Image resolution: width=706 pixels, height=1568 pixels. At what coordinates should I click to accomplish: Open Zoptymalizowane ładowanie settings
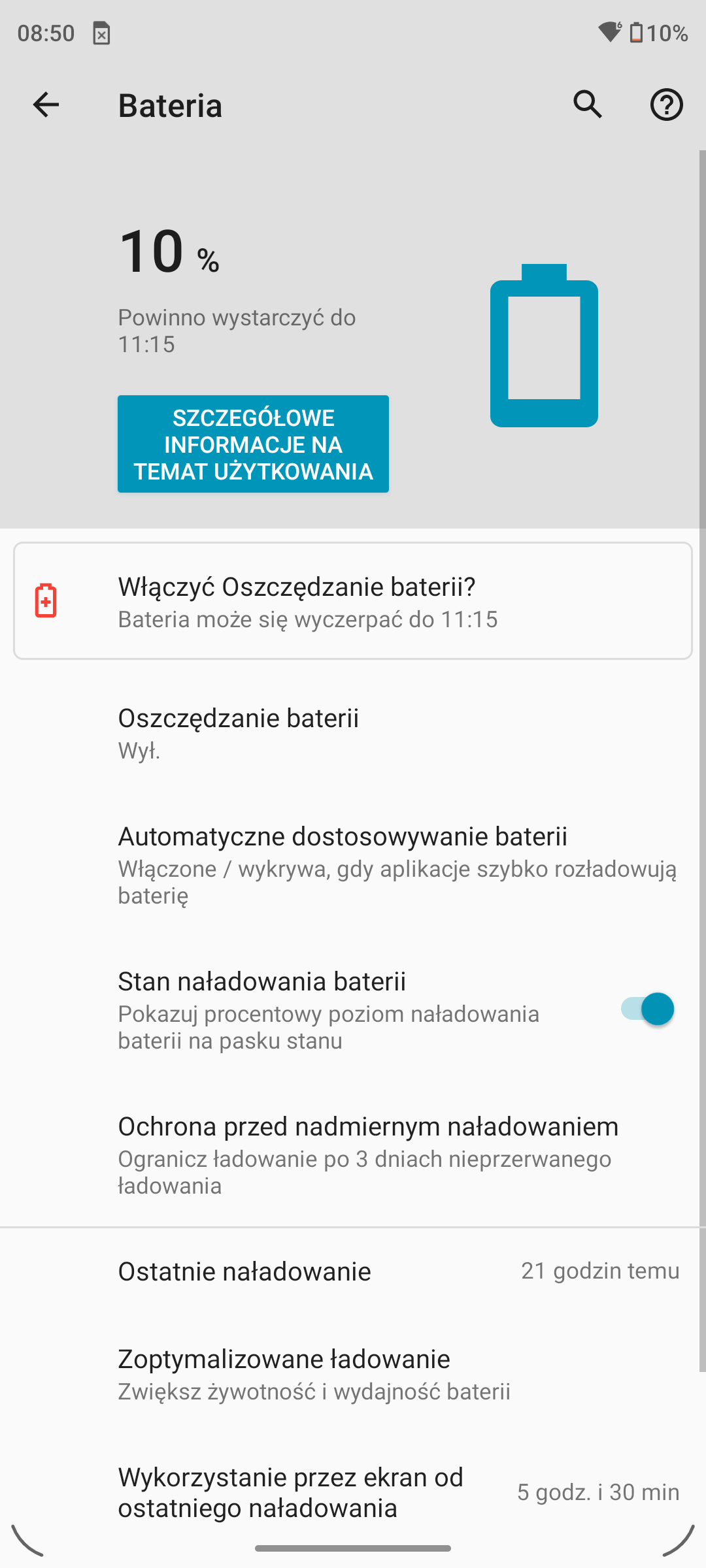click(x=353, y=1374)
